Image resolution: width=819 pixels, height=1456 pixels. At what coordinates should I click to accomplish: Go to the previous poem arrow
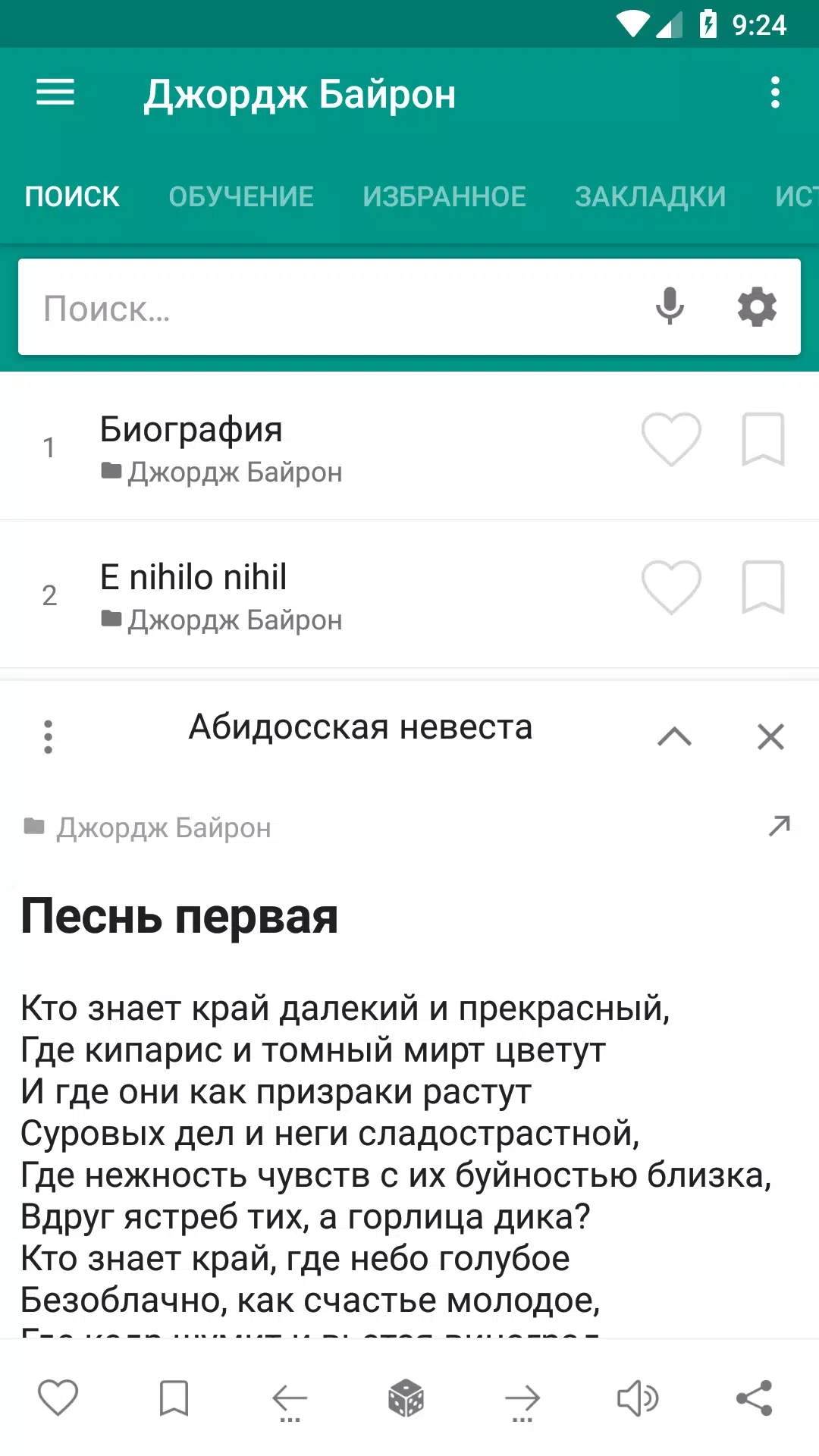289,1399
